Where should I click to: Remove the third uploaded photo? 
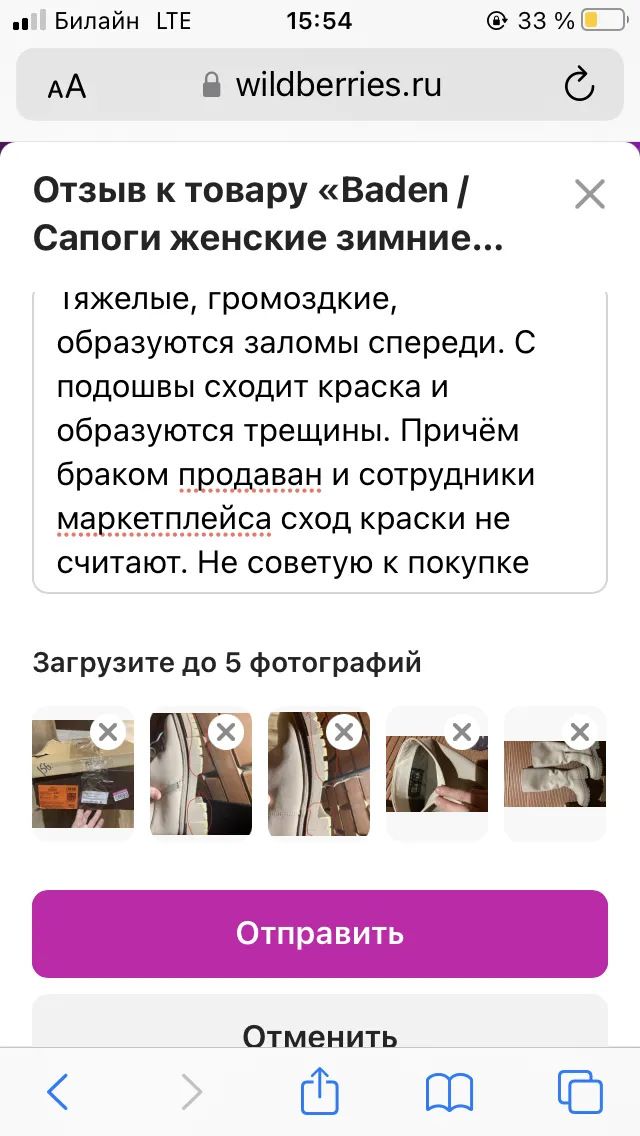[344, 732]
